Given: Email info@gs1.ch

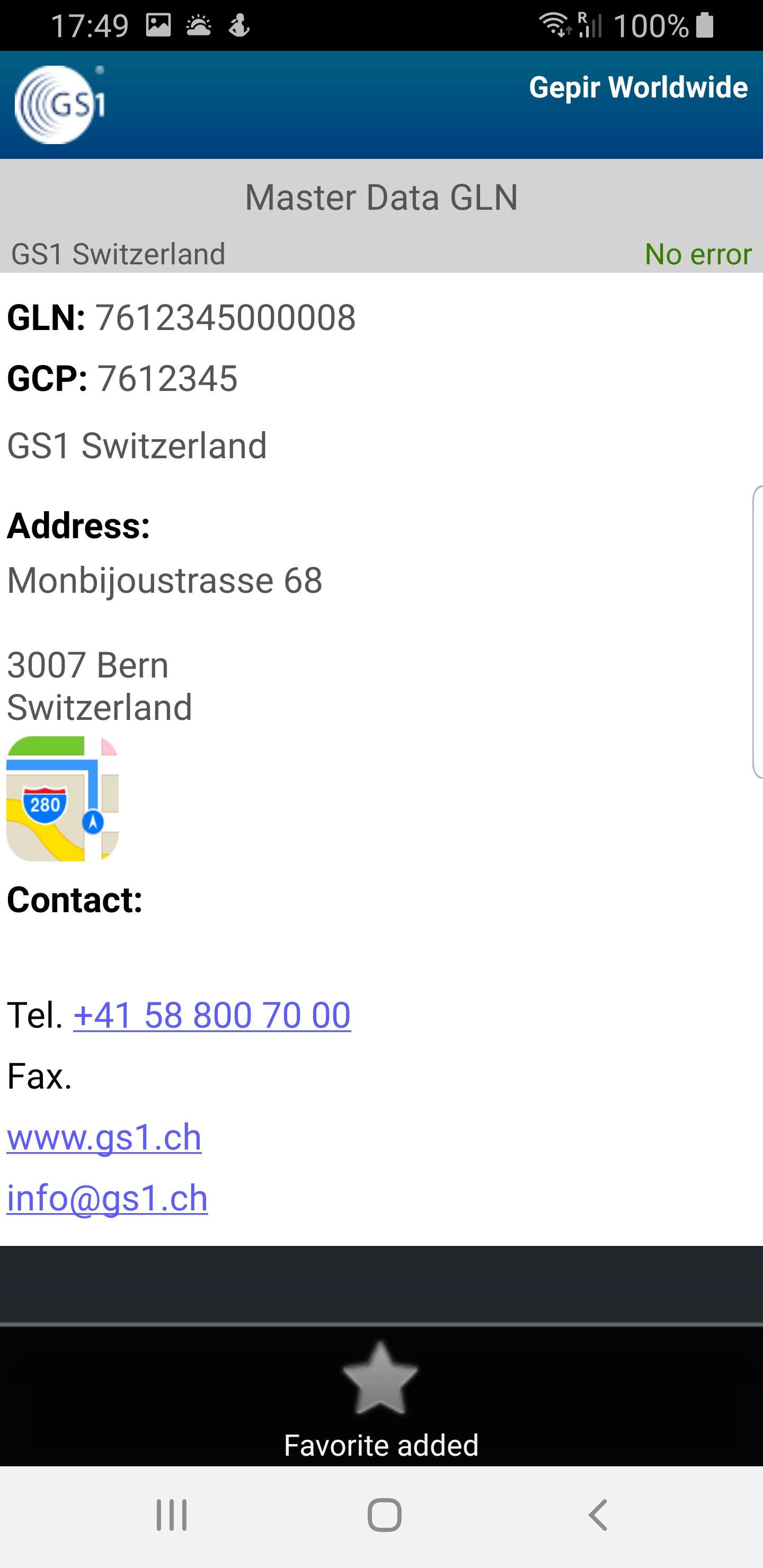Looking at the screenshot, I should (x=107, y=1198).
